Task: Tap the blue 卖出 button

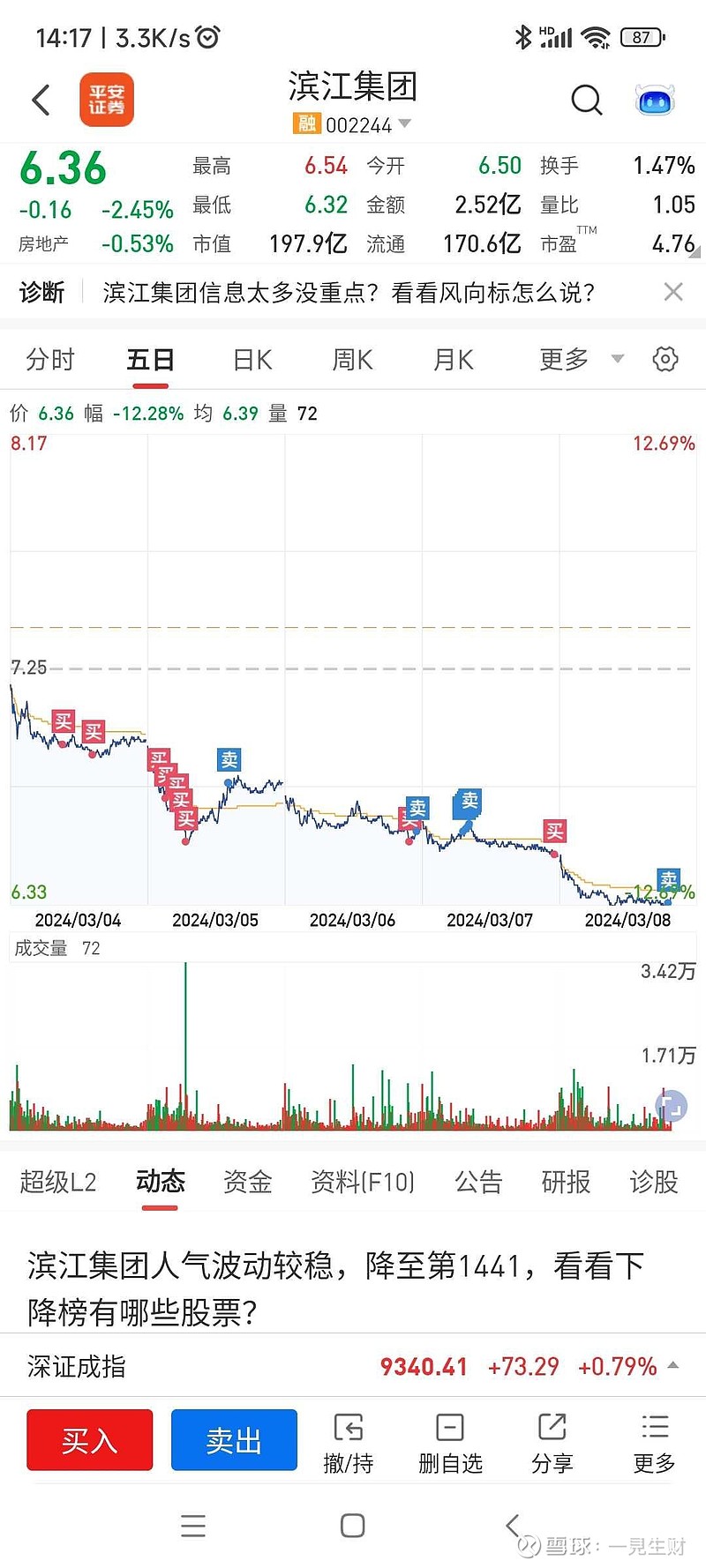Action: click(x=234, y=1439)
